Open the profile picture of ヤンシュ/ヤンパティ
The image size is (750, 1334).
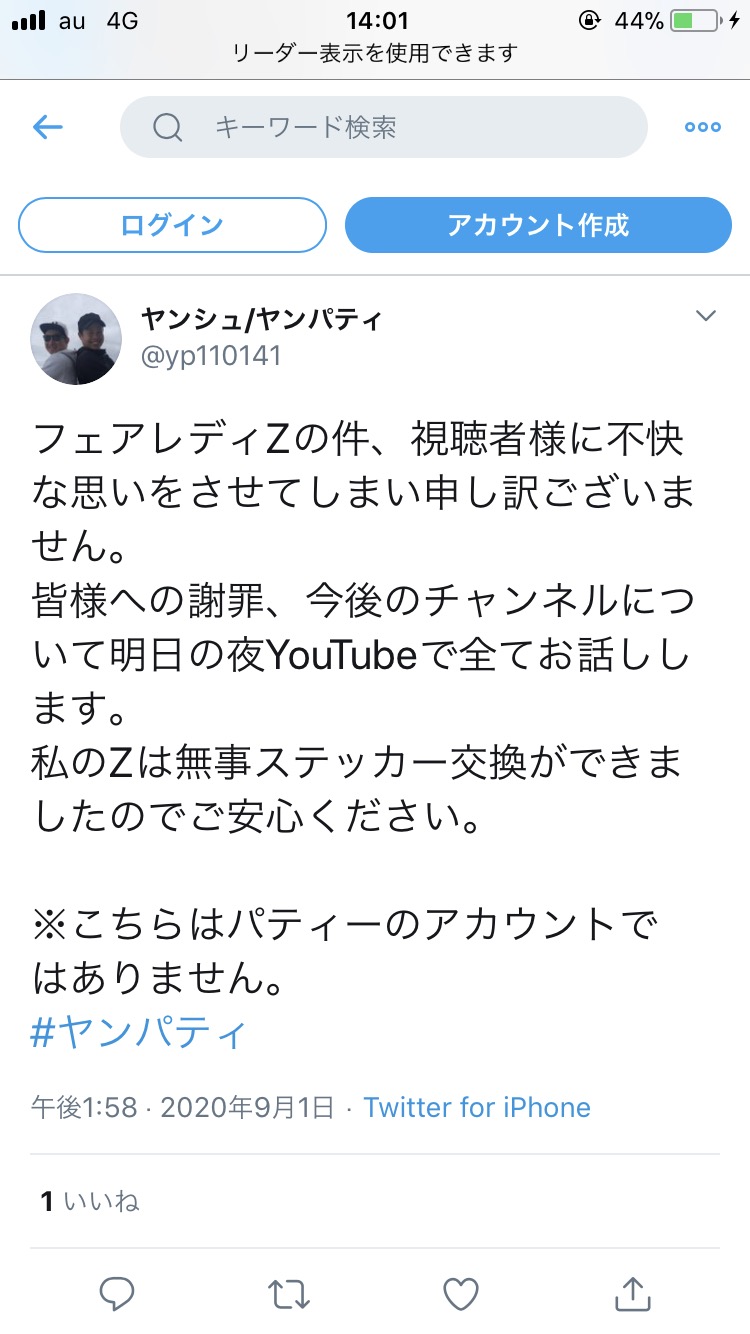pos(77,339)
